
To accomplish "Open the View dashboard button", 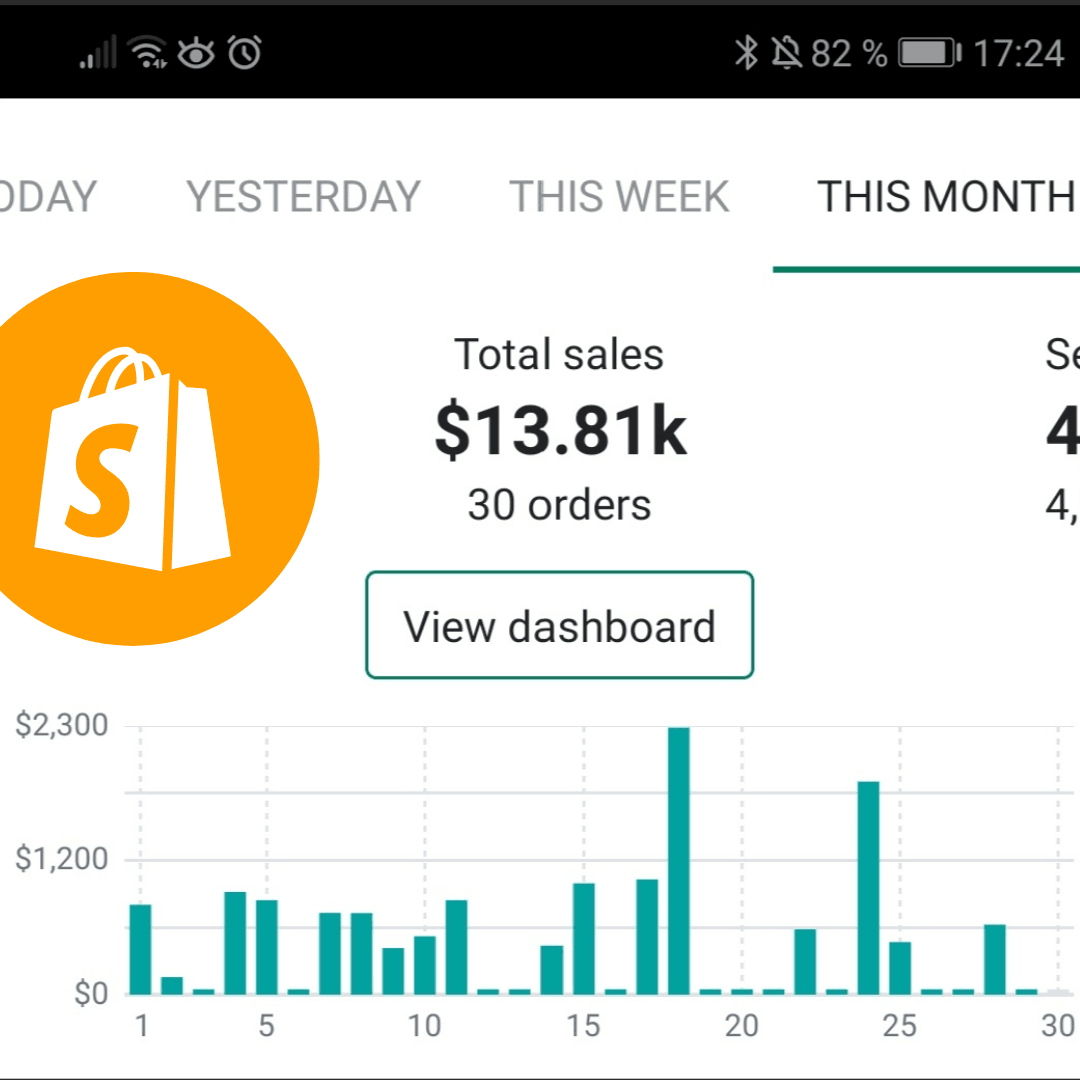I will pos(559,626).
